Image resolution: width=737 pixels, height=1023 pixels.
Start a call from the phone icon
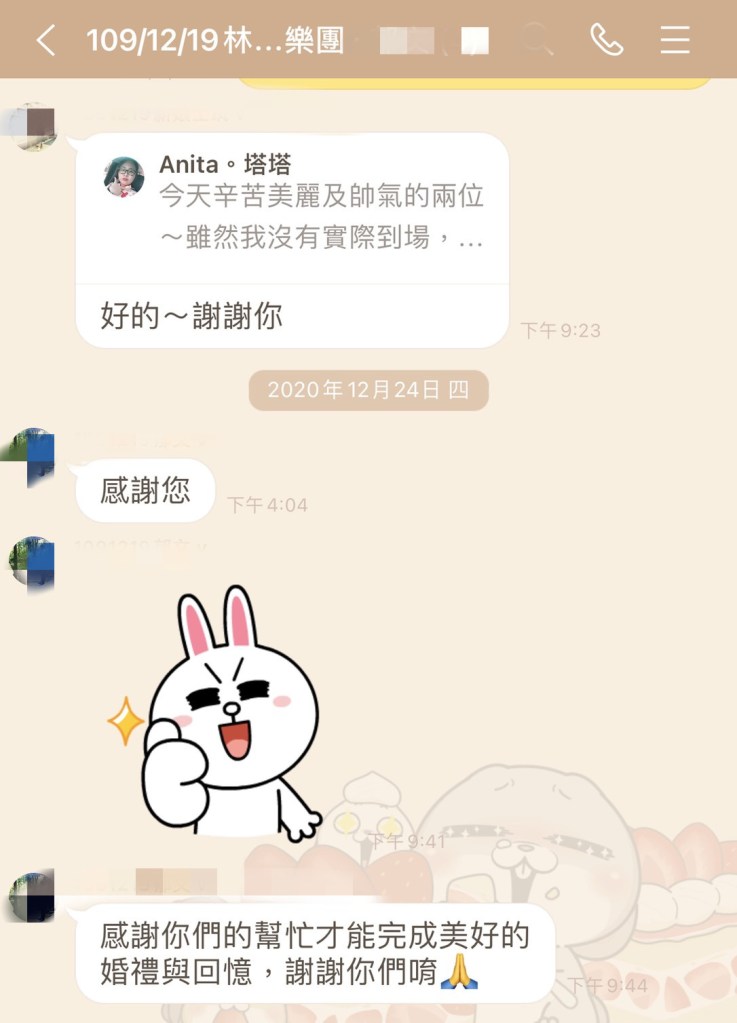click(606, 40)
